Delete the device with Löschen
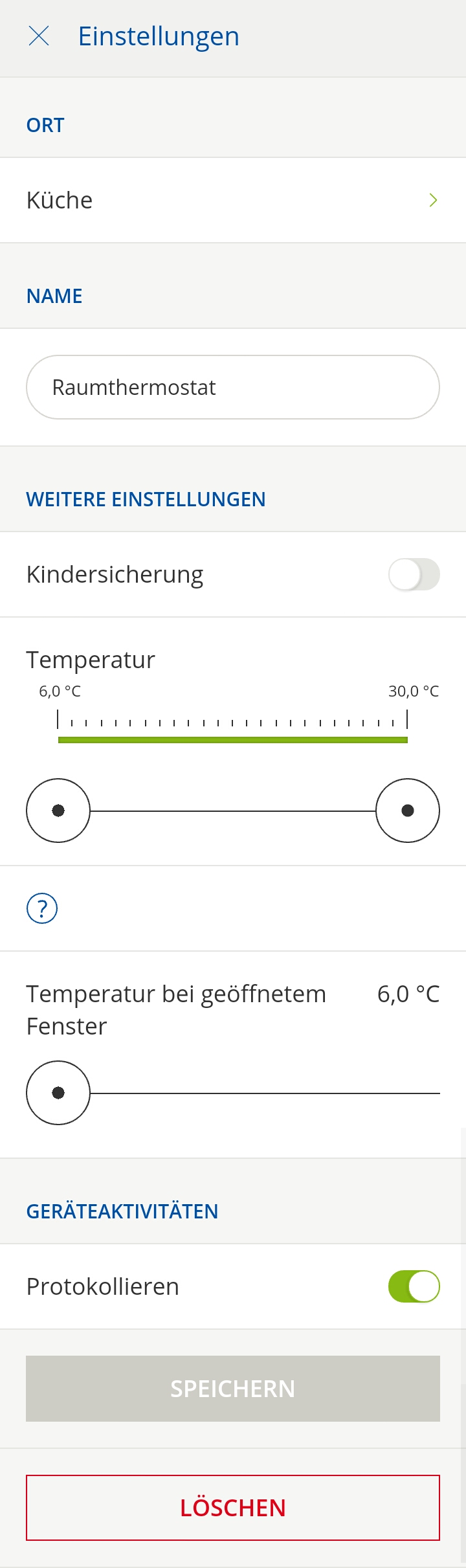The width and height of the screenshot is (466, 1568). click(x=233, y=1508)
